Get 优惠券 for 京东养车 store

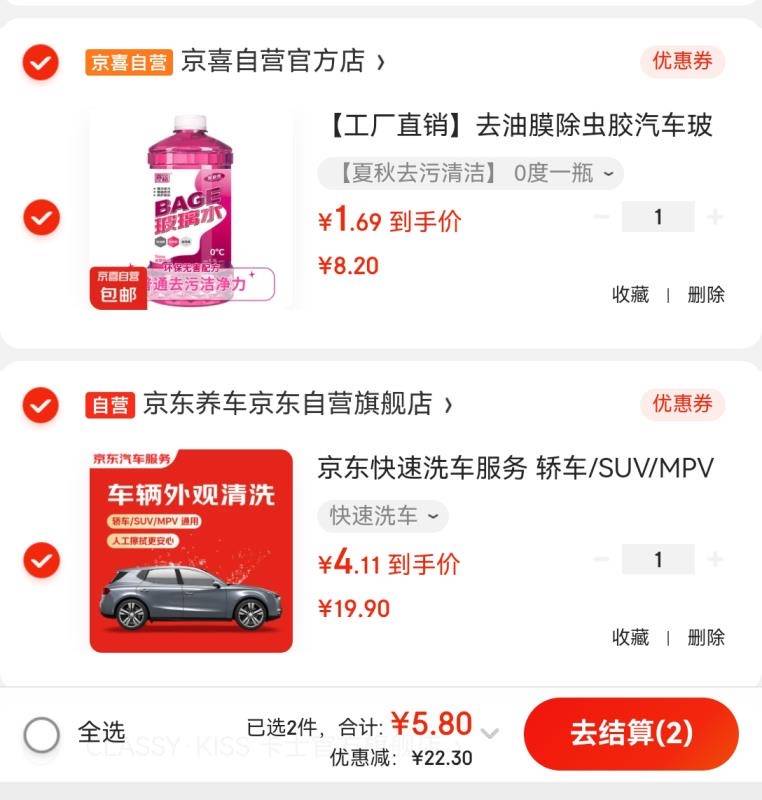pyautogui.click(x=682, y=404)
